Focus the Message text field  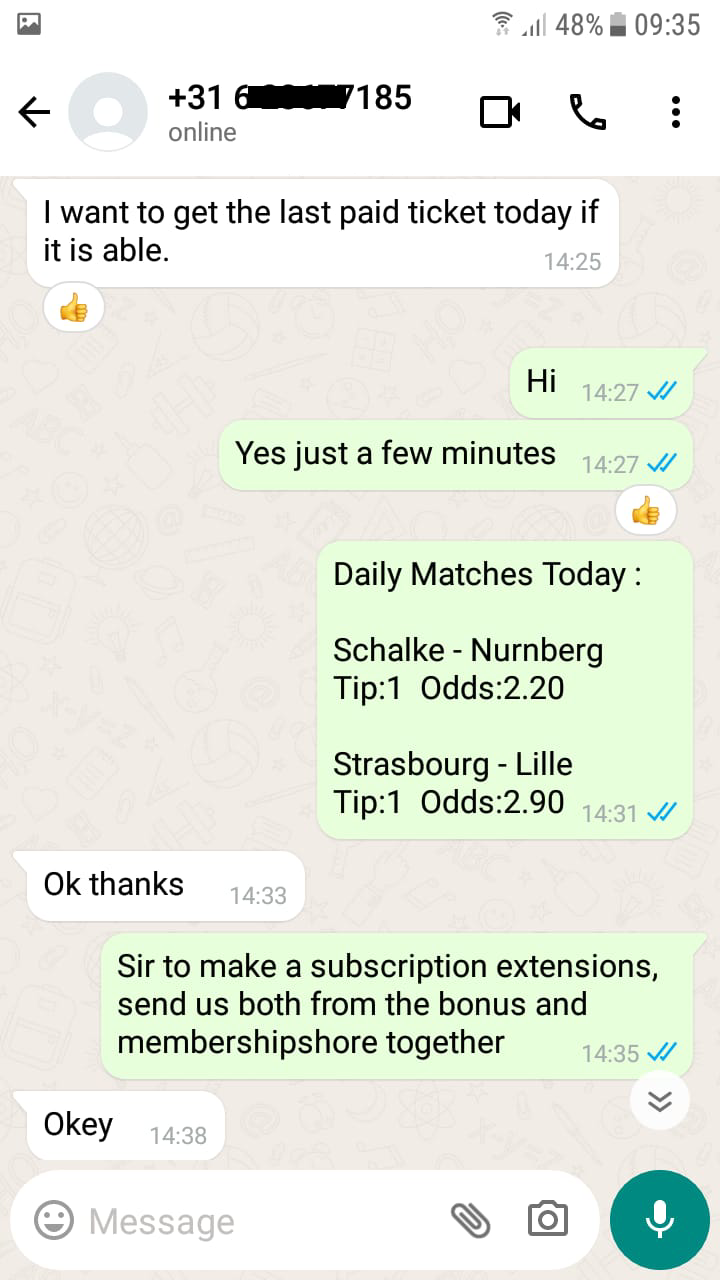tap(260, 1221)
